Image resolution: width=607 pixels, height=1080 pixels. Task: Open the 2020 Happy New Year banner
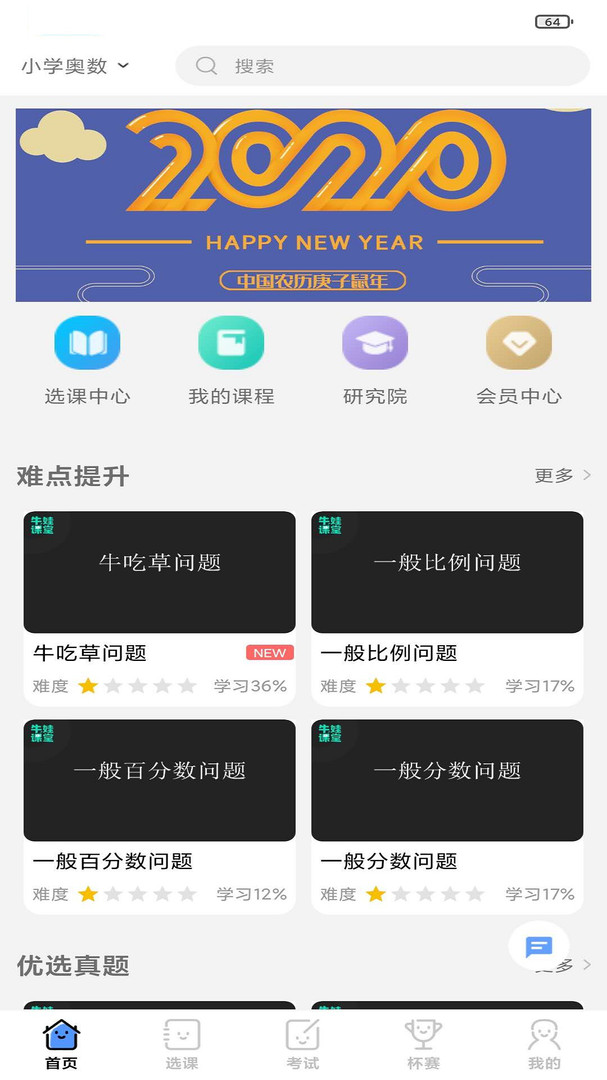point(303,205)
